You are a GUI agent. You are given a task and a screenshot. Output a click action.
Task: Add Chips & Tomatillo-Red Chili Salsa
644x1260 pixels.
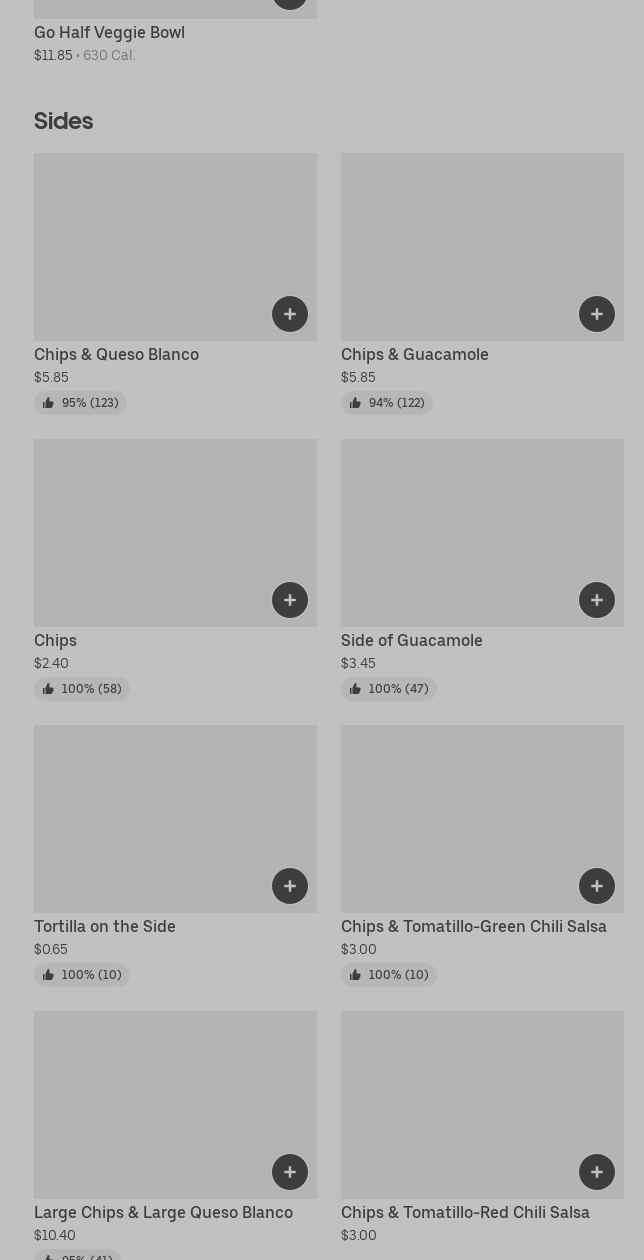597,1172
